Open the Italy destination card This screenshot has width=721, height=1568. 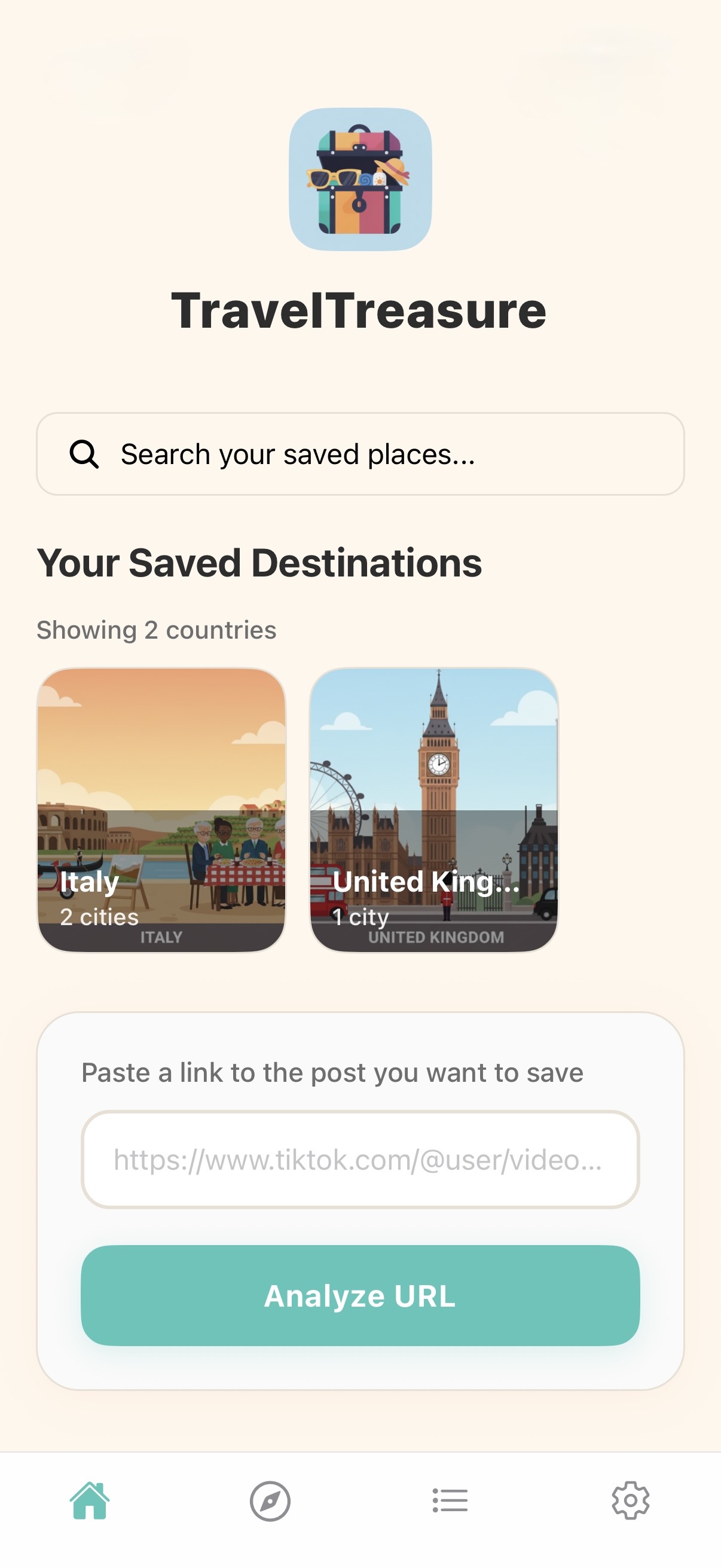point(161,810)
